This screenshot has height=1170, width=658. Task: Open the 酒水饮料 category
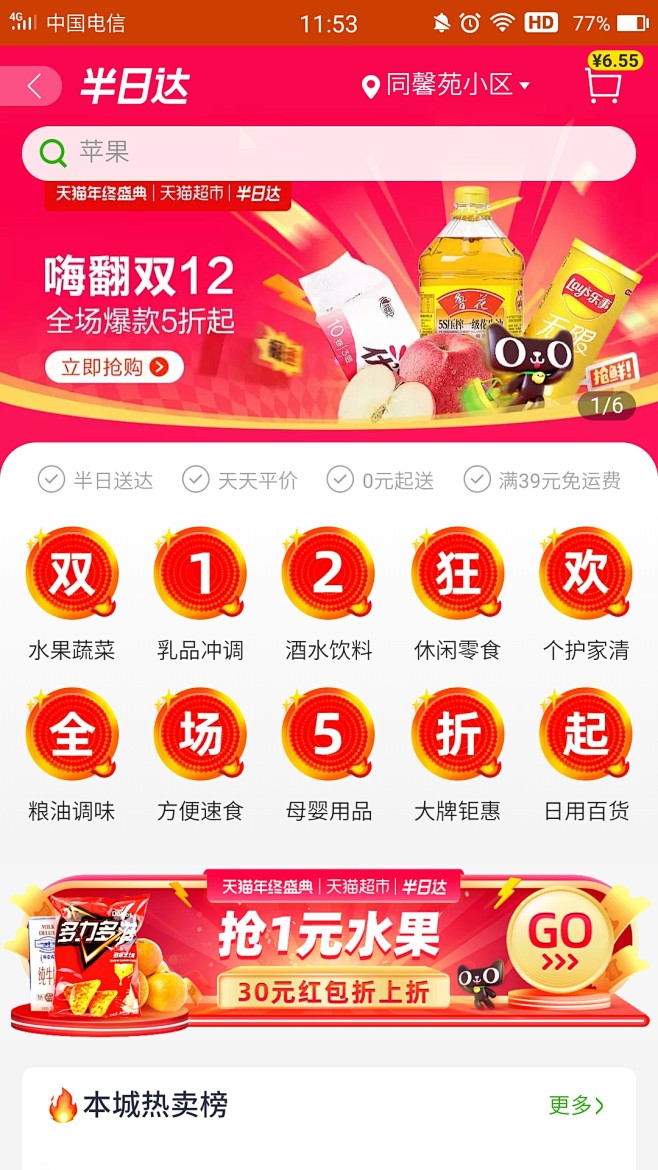click(x=328, y=595)
